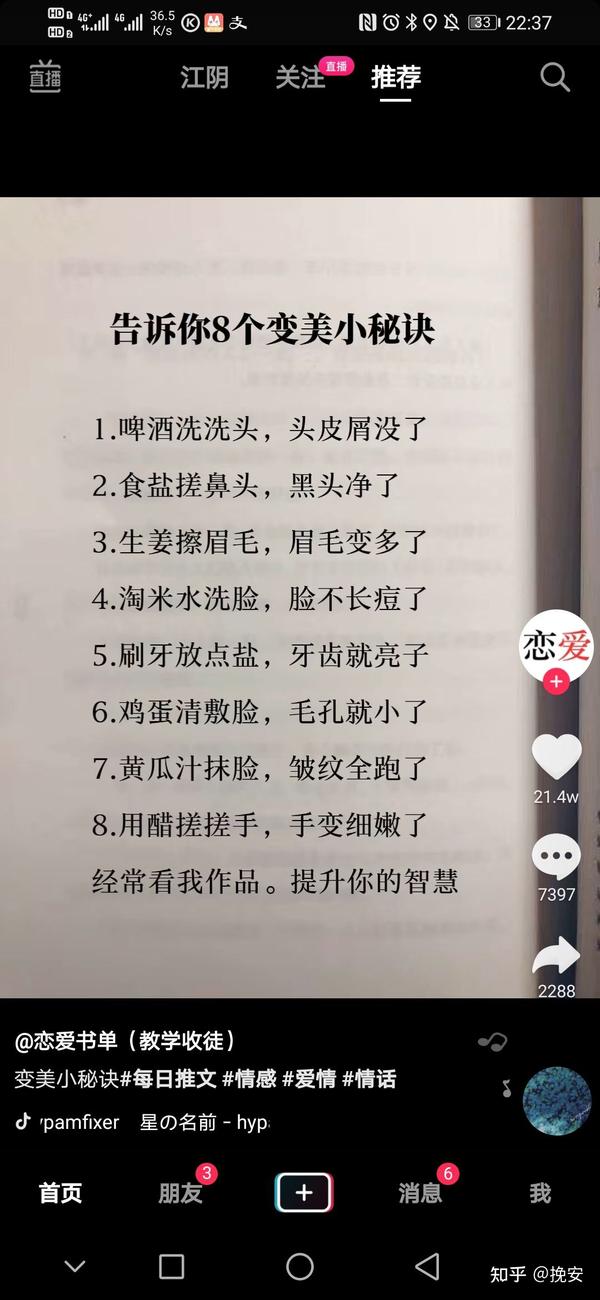Open the spinning music disc

(x=557, y=1101)
